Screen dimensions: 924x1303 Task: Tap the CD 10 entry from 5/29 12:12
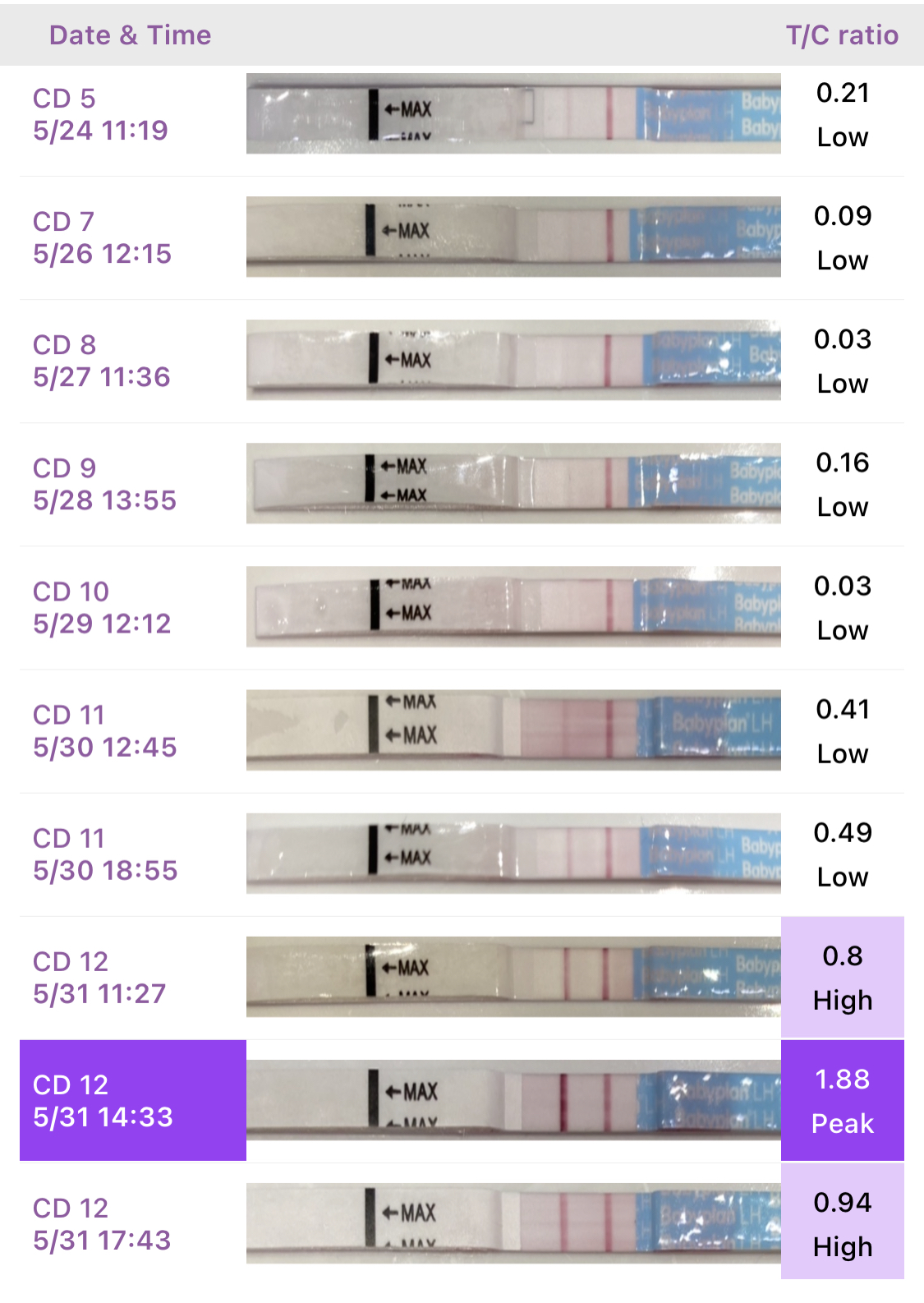(102, 607)
